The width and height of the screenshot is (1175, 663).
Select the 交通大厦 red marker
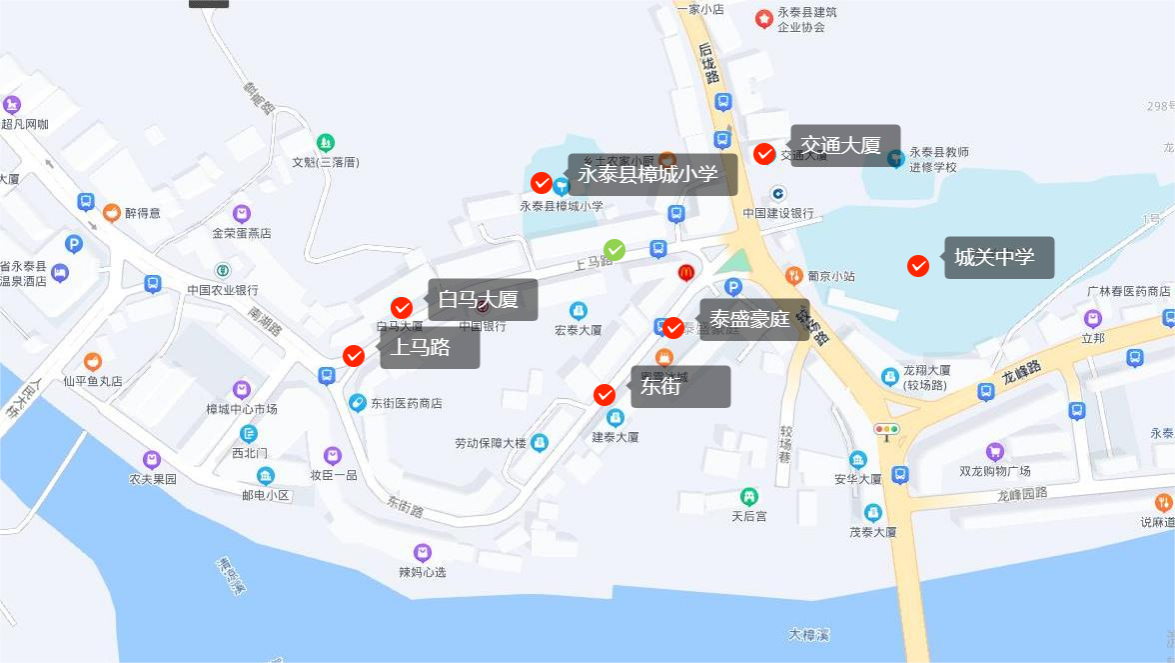(764, 154)
